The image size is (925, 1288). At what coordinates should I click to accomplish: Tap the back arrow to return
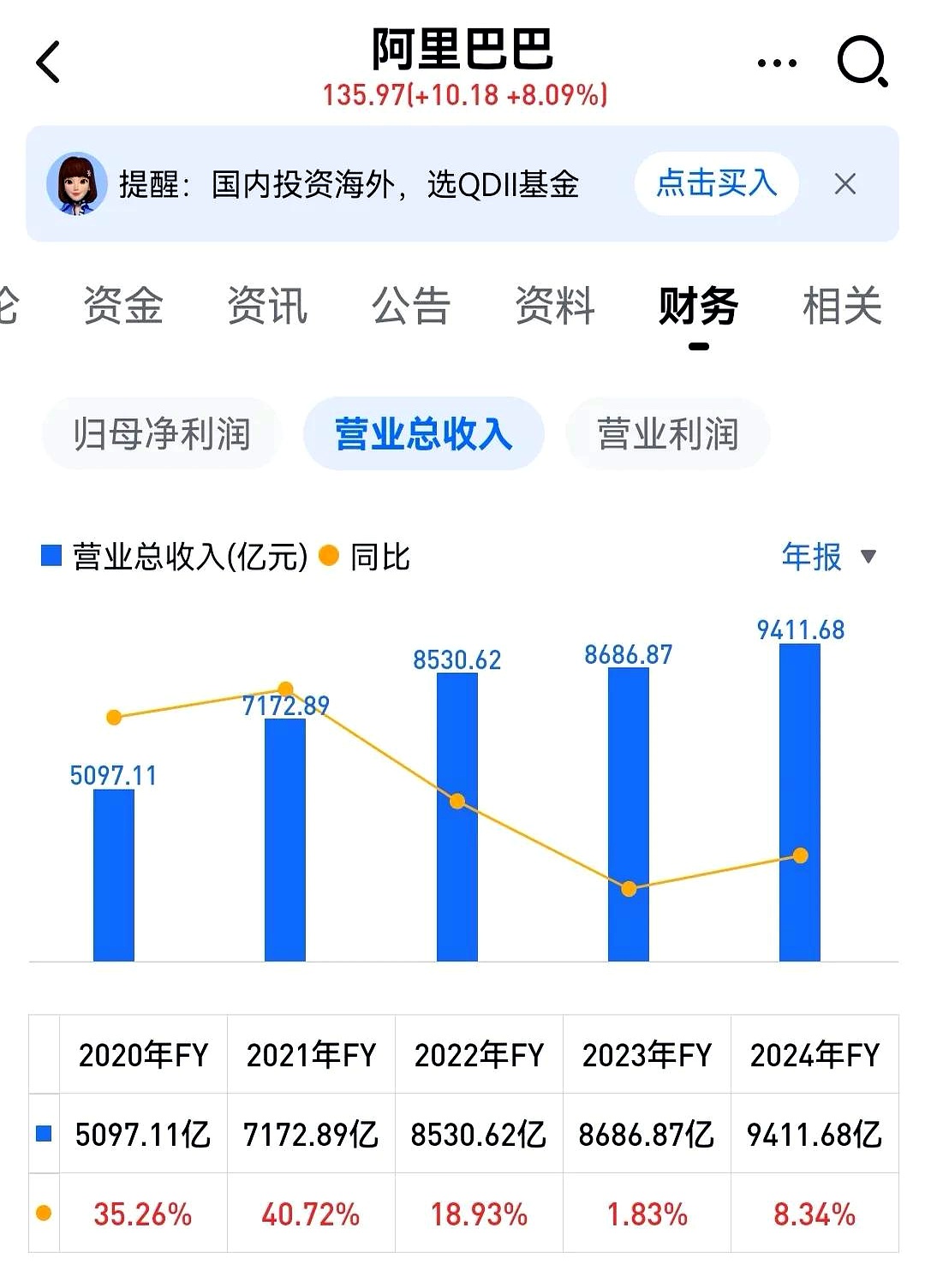pyautogui.click(x=49, y=62)
